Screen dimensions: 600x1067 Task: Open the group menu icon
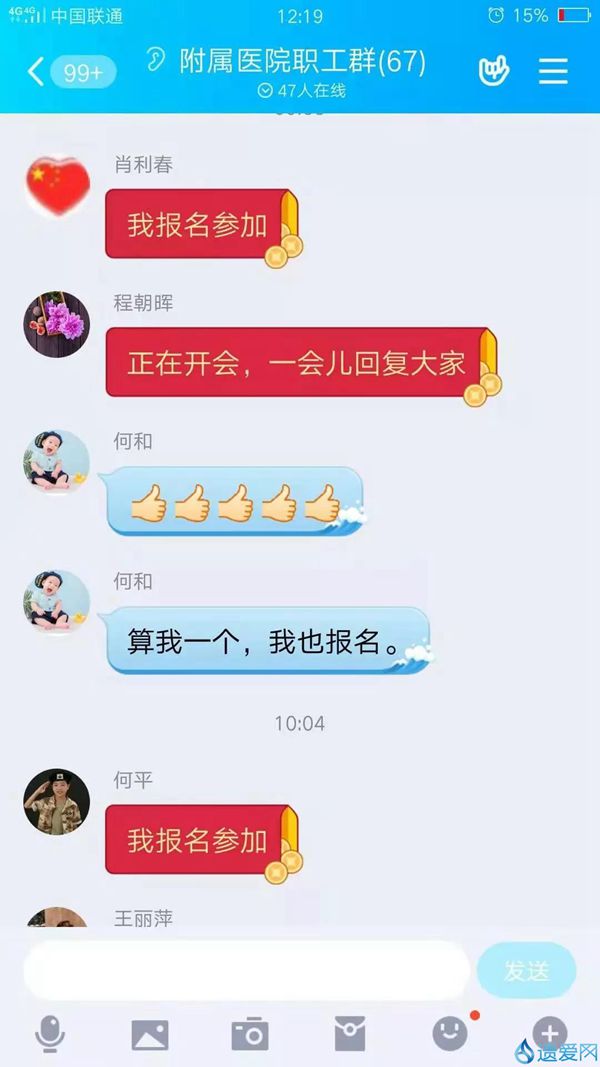click(x=553, y=71)
